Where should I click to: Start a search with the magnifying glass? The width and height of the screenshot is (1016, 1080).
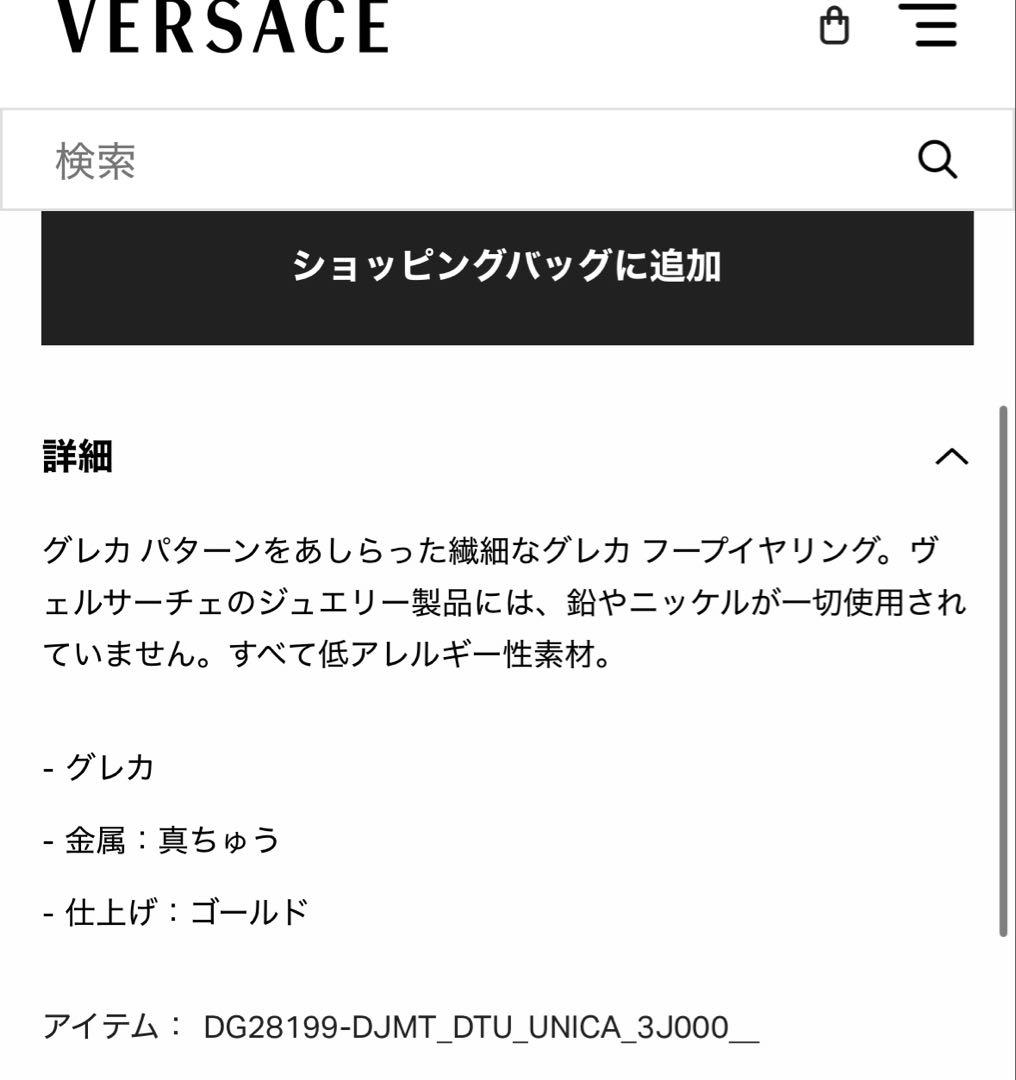point(937,158)
